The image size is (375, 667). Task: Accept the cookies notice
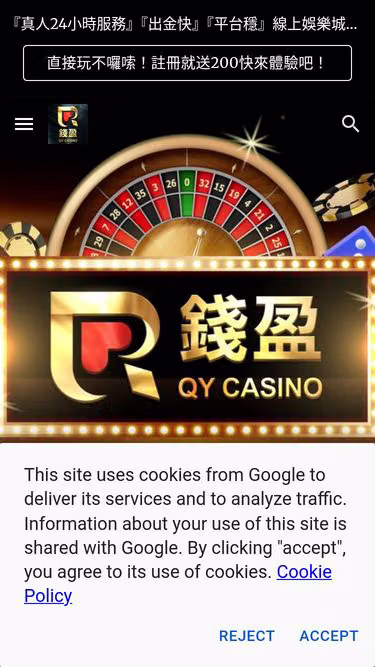pos(329,636)
